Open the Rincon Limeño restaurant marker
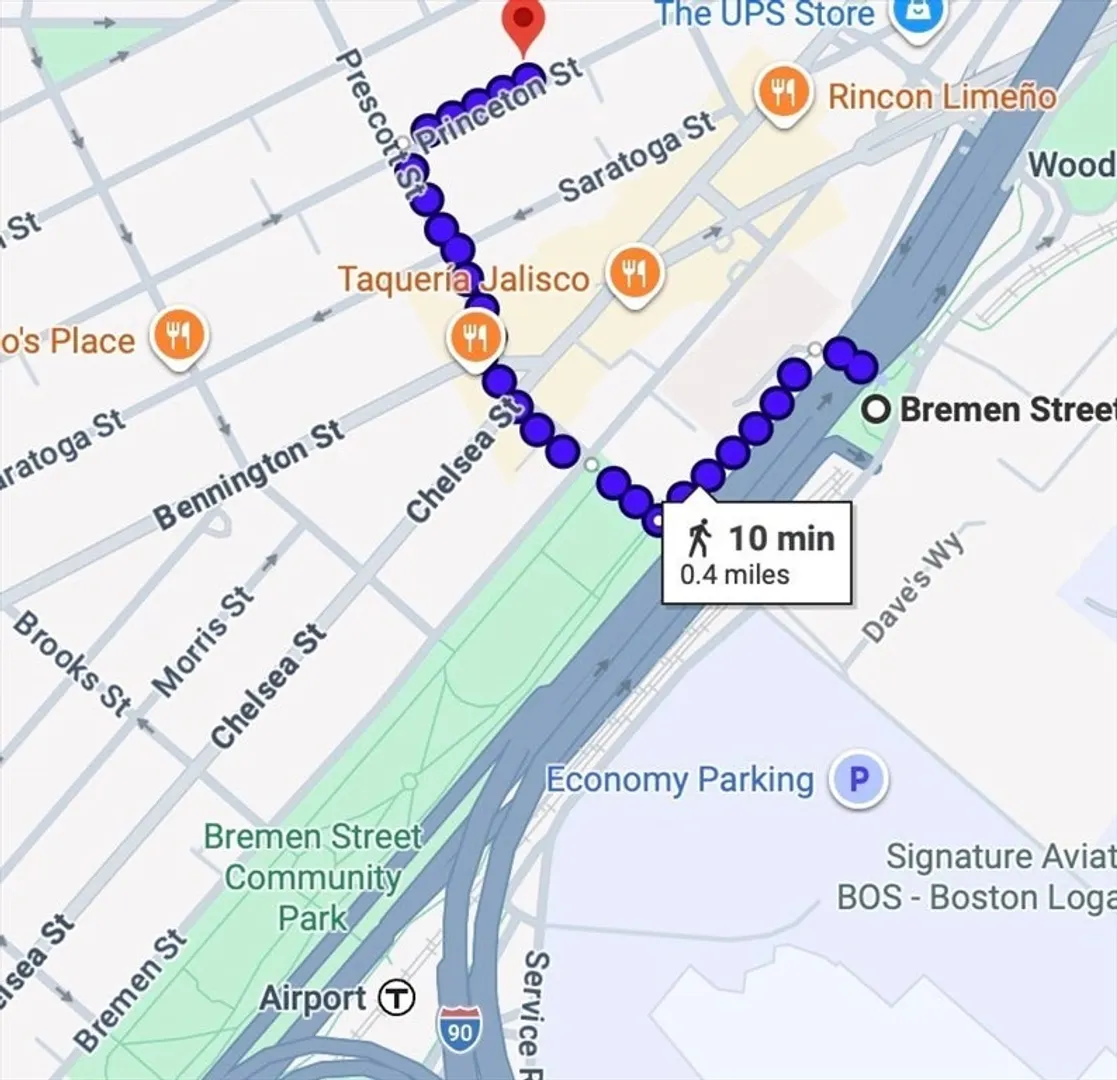 [x=784, y=95]
